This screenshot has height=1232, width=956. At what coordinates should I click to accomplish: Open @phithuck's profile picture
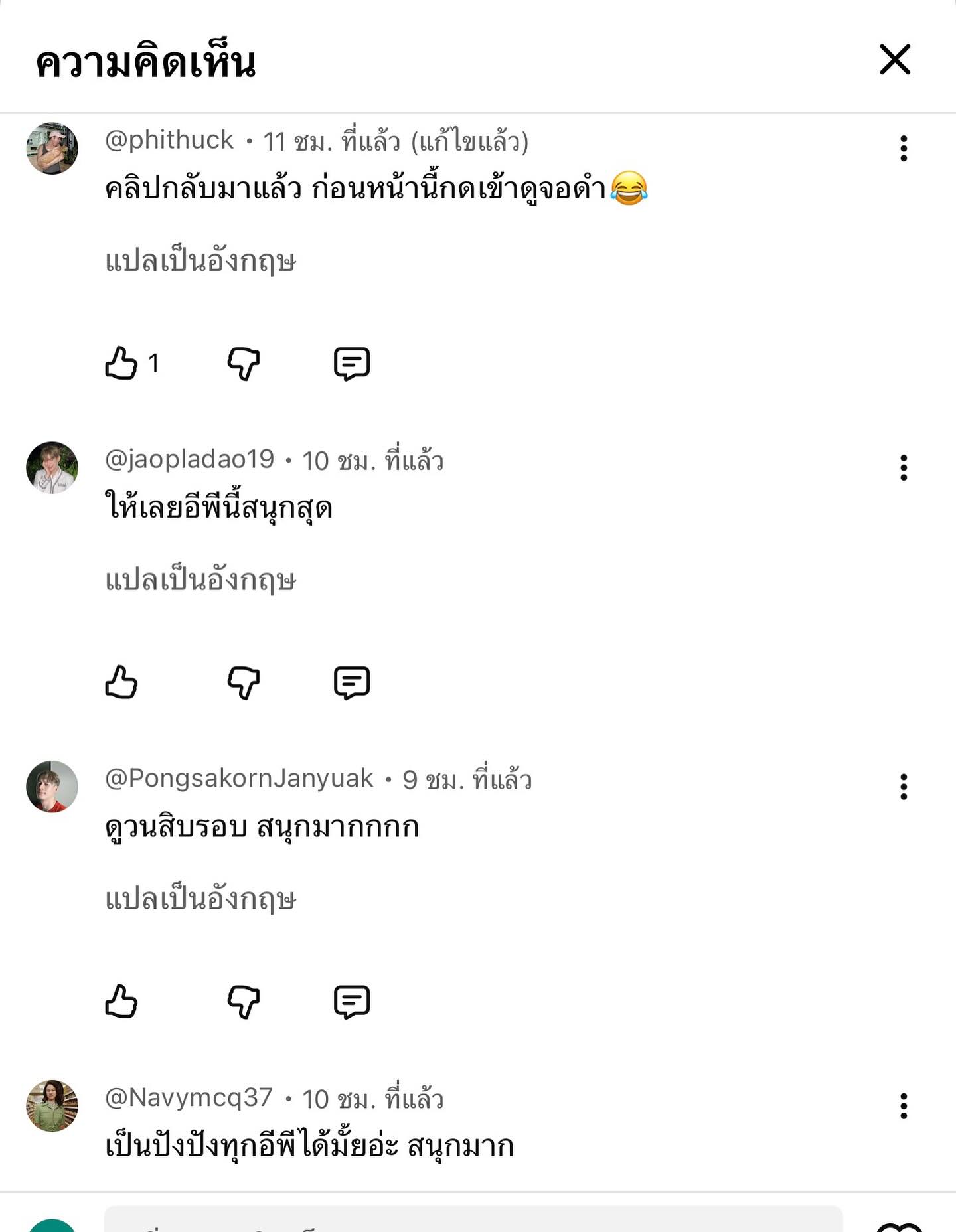[52, 147]
